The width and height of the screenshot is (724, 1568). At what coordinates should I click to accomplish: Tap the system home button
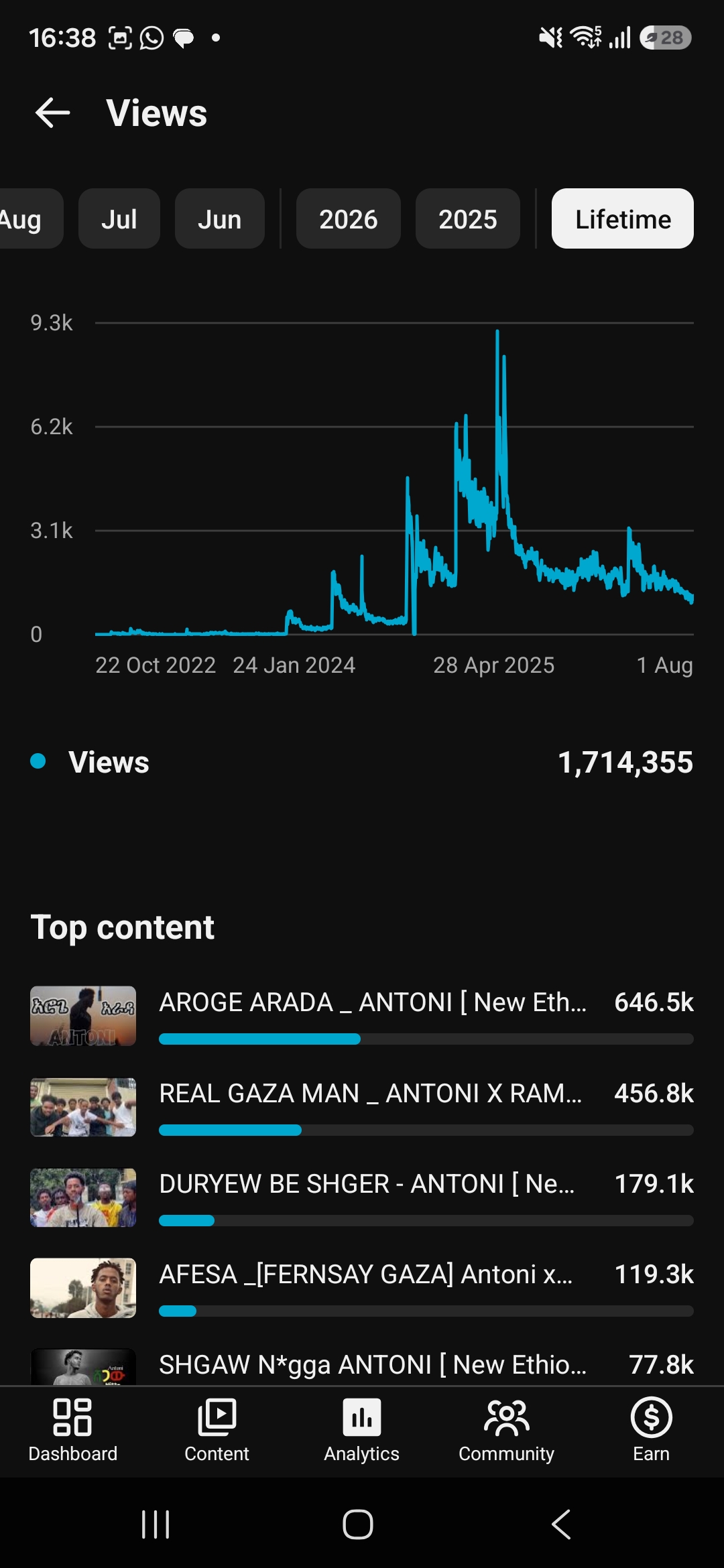point(358,1524)
